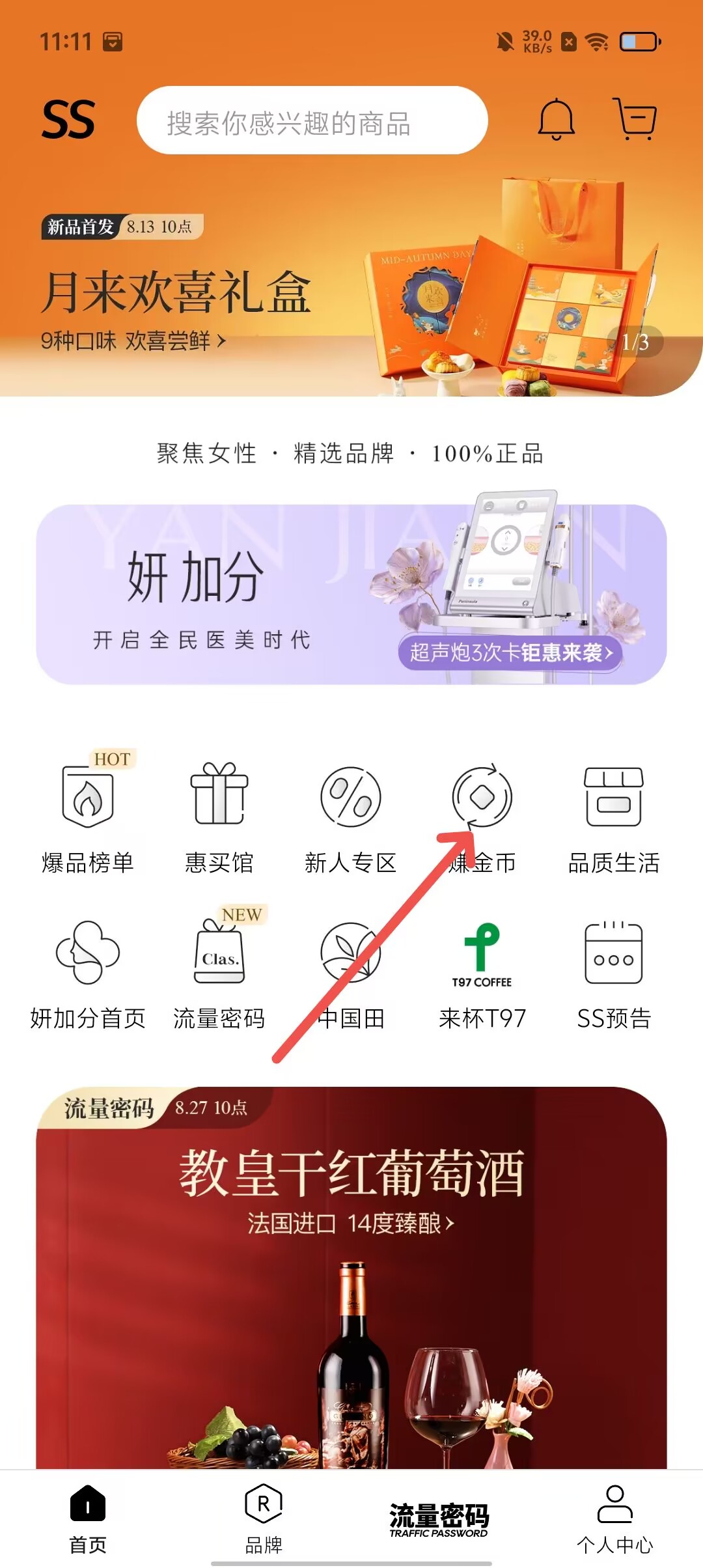Switch to the 首页 home tab

[88, 1520]
